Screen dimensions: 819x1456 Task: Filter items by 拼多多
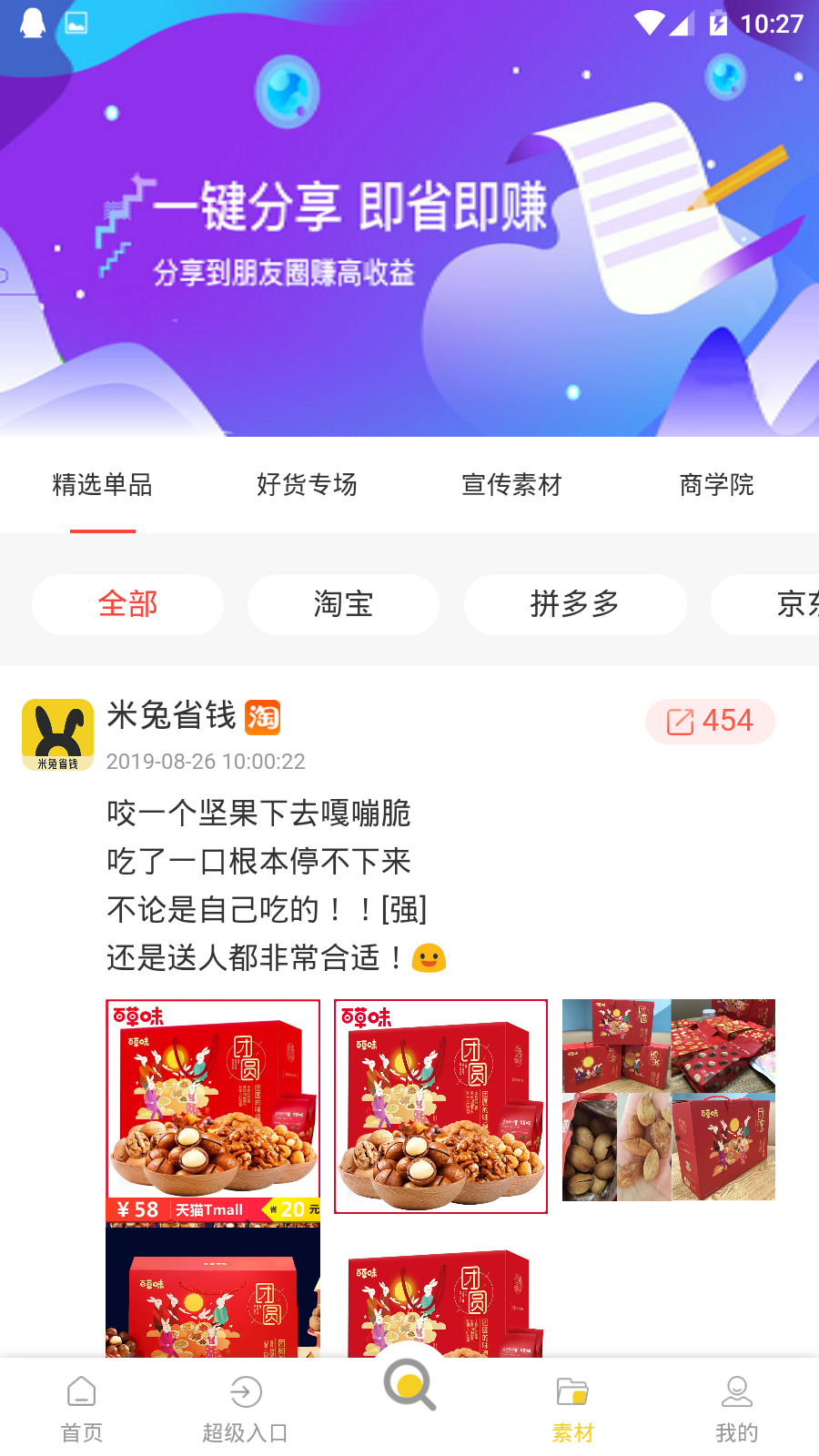coord(574,604)
